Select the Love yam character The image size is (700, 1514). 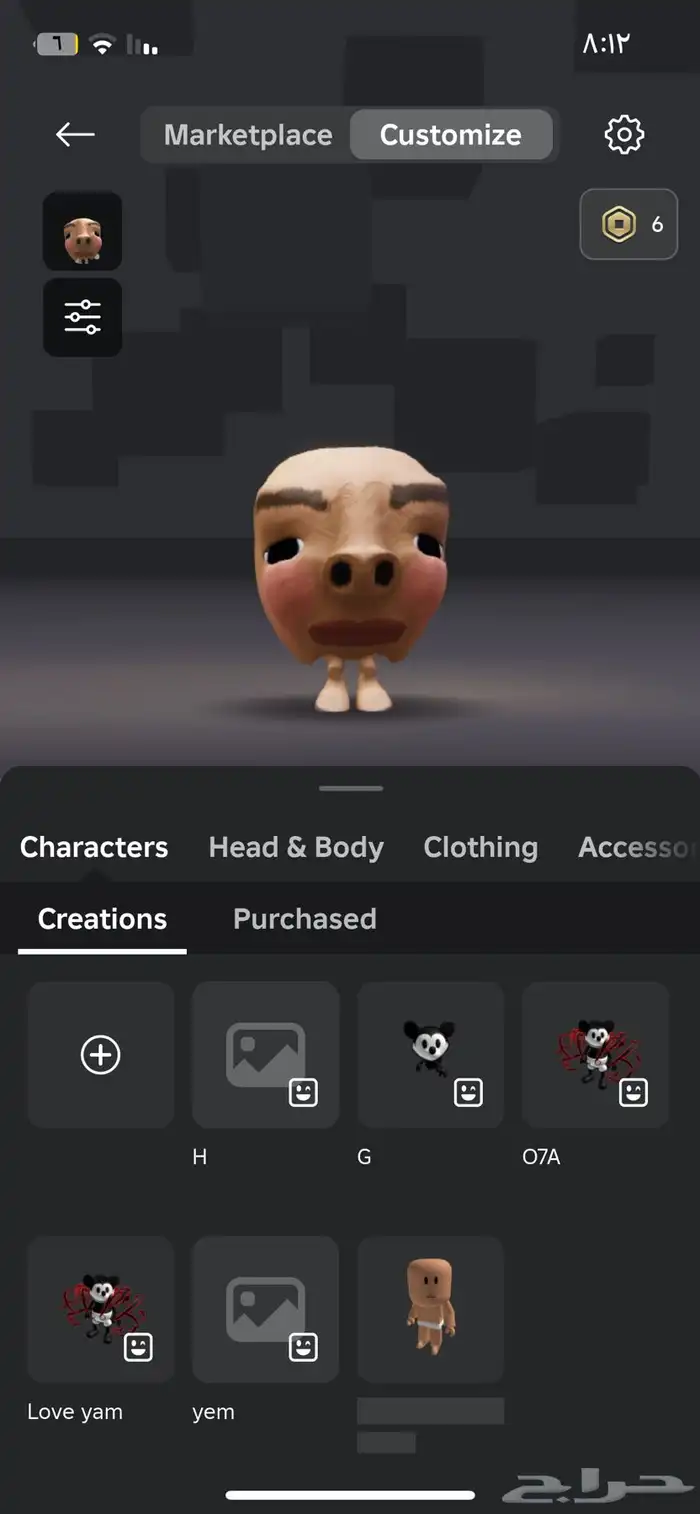101,1310
